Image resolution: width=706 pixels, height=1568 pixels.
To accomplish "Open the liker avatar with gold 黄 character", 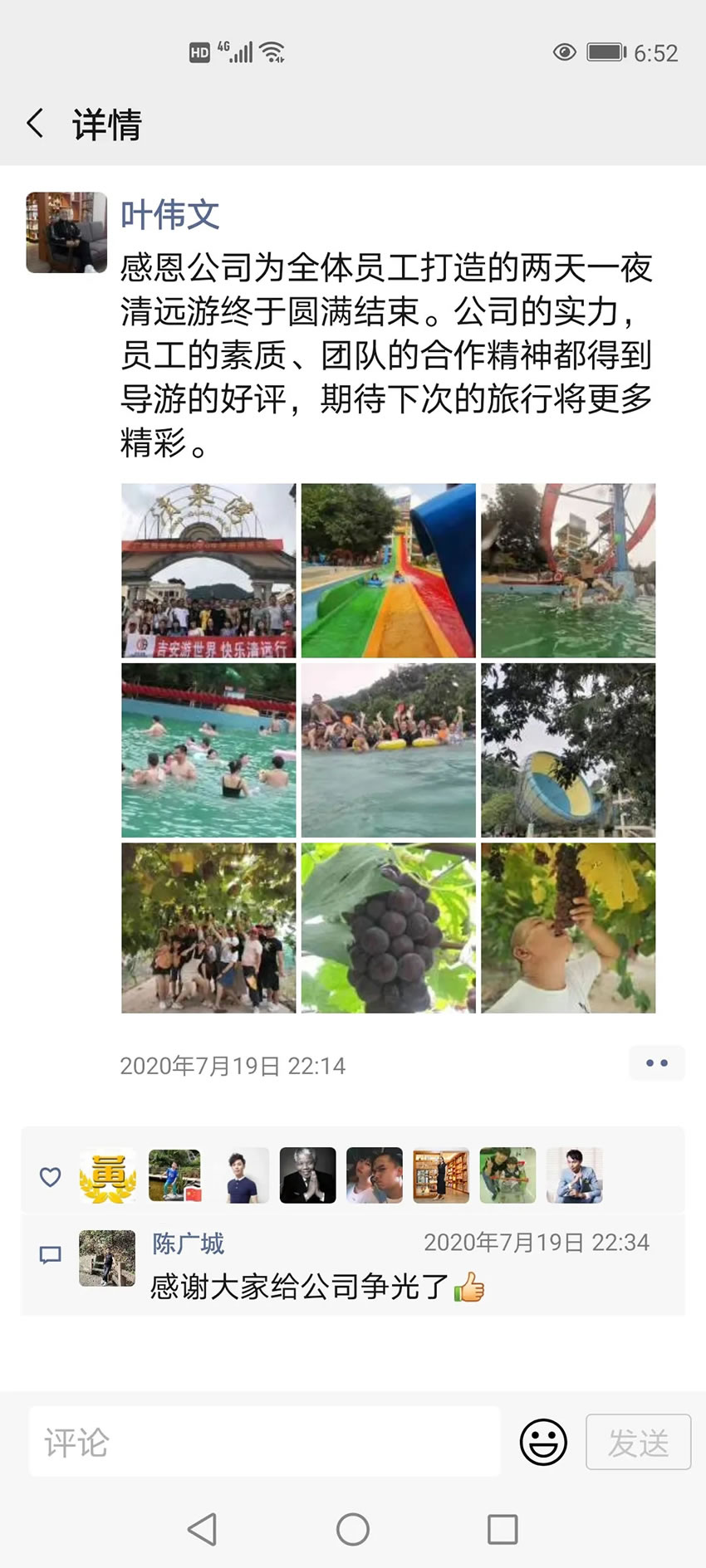I will coord(108,1175).
